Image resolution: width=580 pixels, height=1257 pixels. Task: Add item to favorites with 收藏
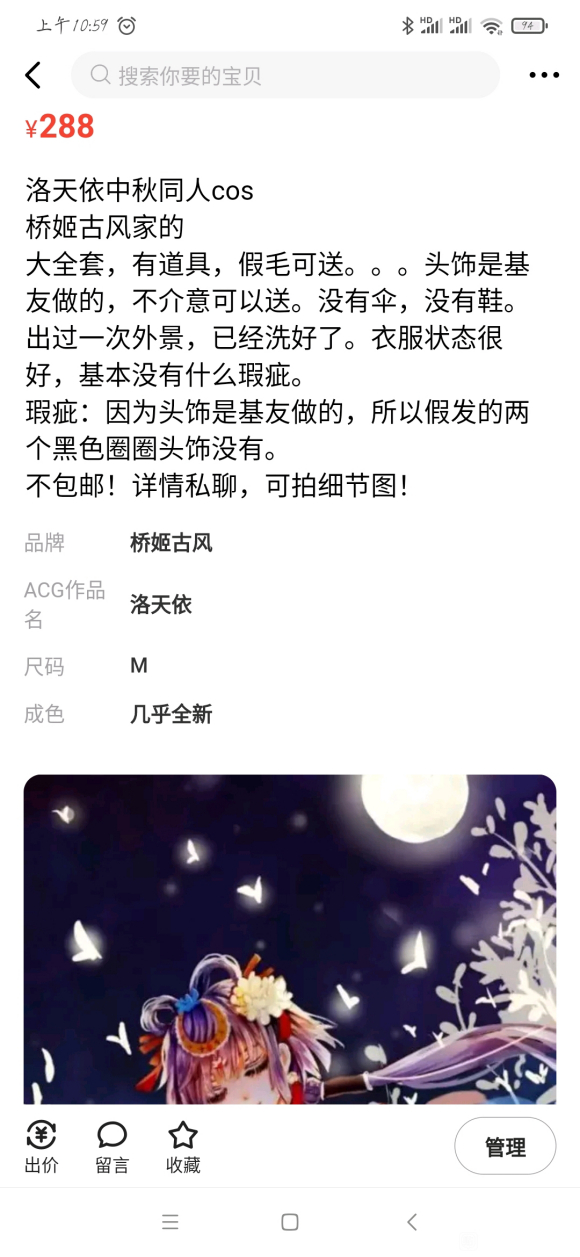183,1147
